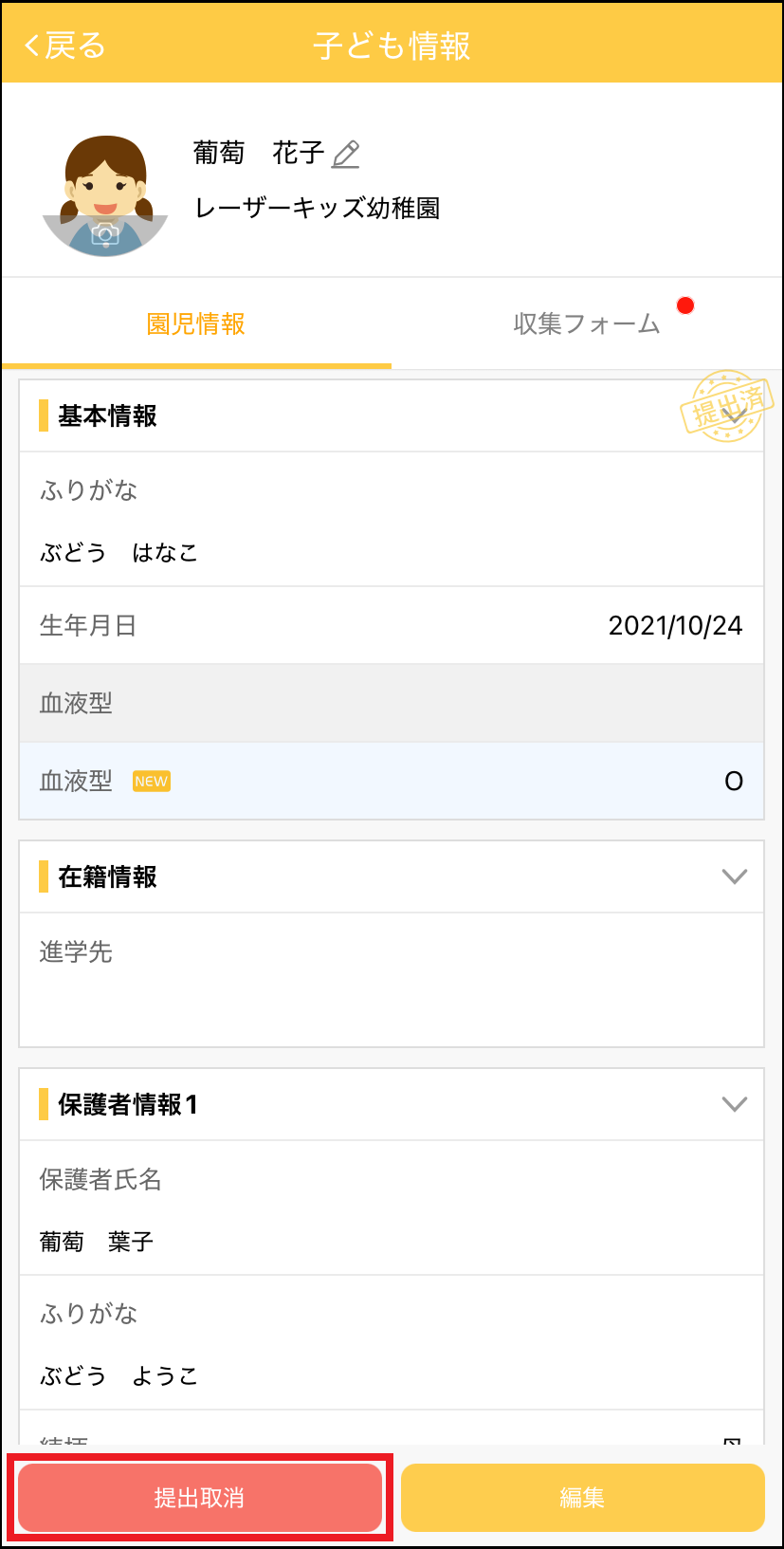Tap the birthdate 2021/10/24 field

676,625
